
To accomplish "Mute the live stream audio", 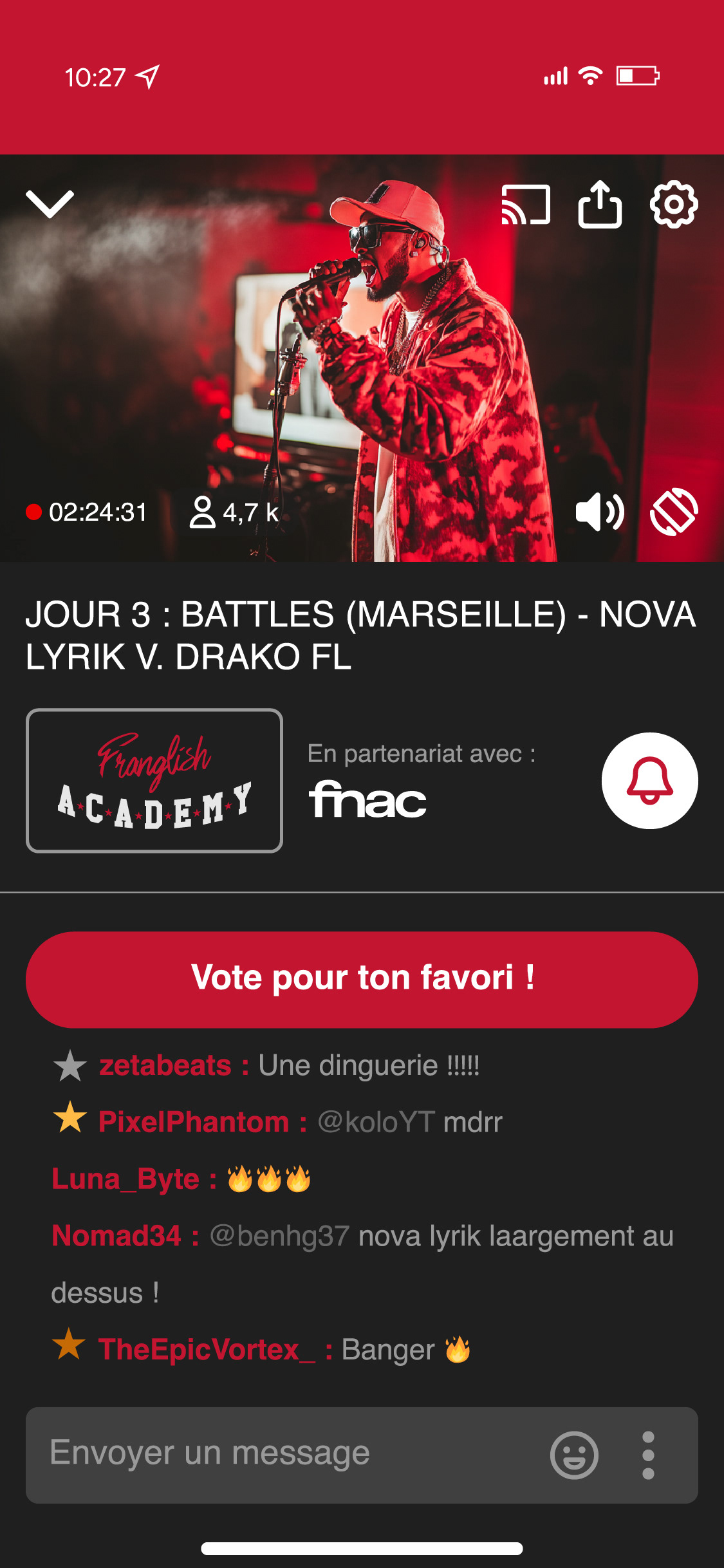I will 599,512.
